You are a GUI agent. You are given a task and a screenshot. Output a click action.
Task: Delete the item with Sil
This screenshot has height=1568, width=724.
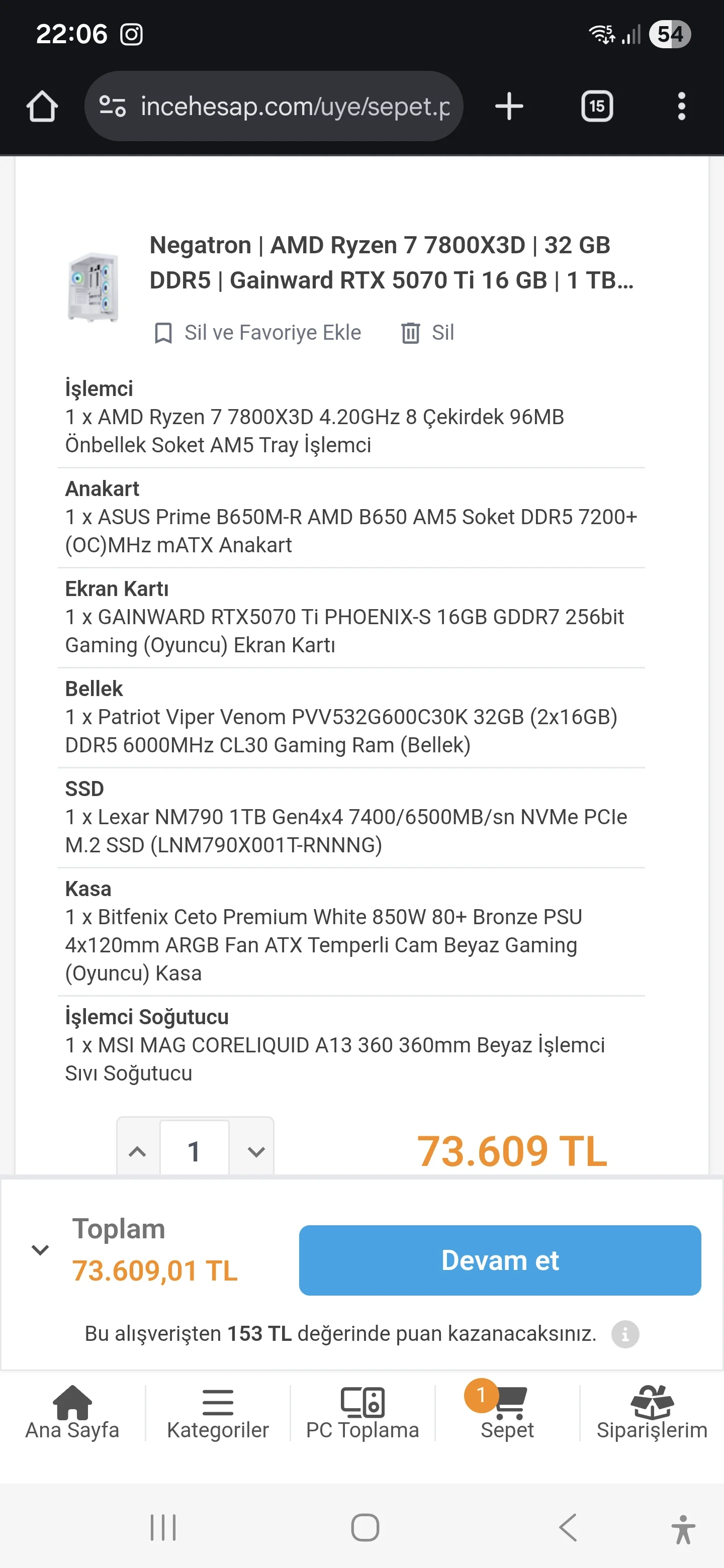pos(428,332)
